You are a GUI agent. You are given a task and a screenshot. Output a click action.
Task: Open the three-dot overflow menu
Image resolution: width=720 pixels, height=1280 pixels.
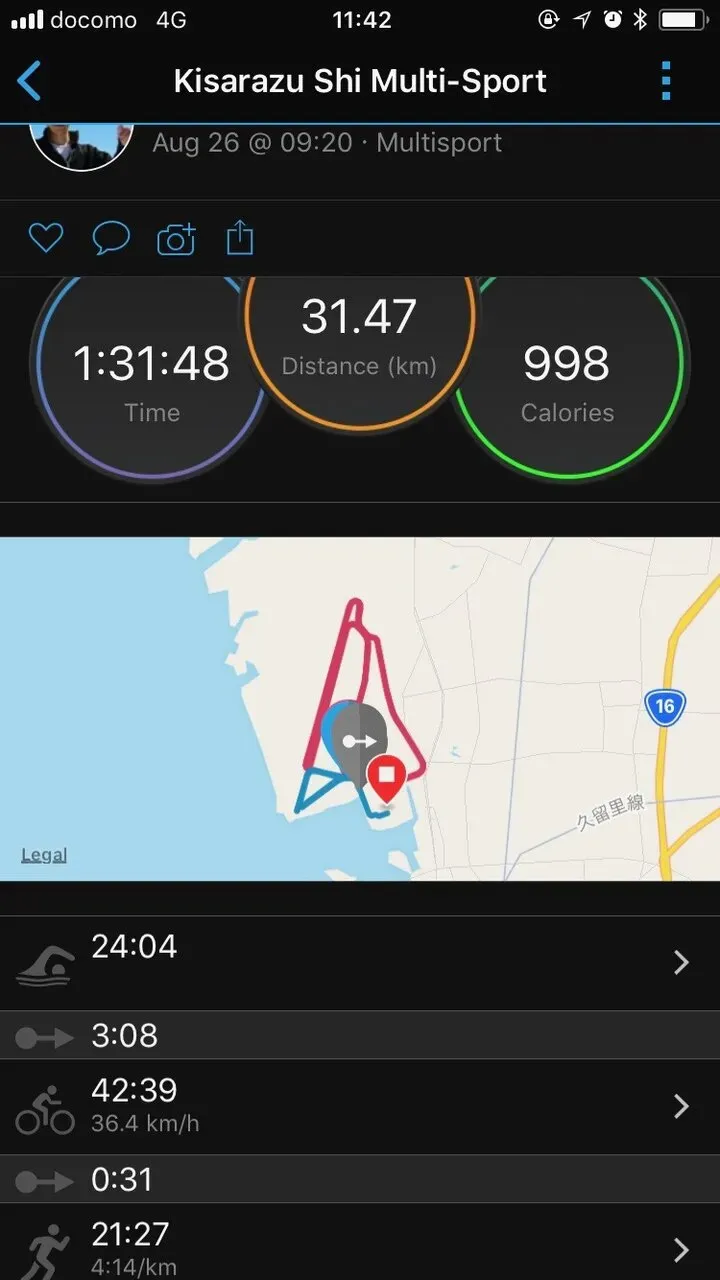pos(666,81)
